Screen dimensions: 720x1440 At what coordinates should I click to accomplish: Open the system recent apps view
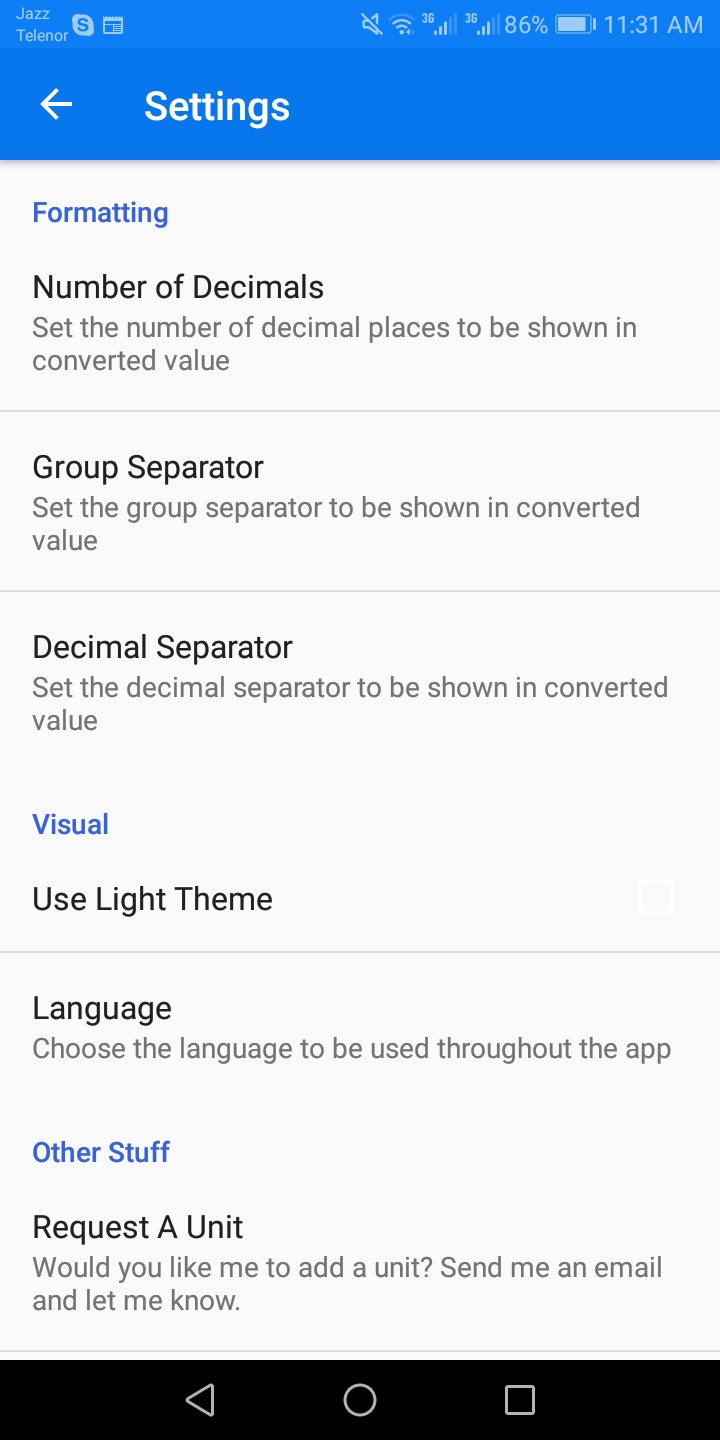(x=520, y=1400)
